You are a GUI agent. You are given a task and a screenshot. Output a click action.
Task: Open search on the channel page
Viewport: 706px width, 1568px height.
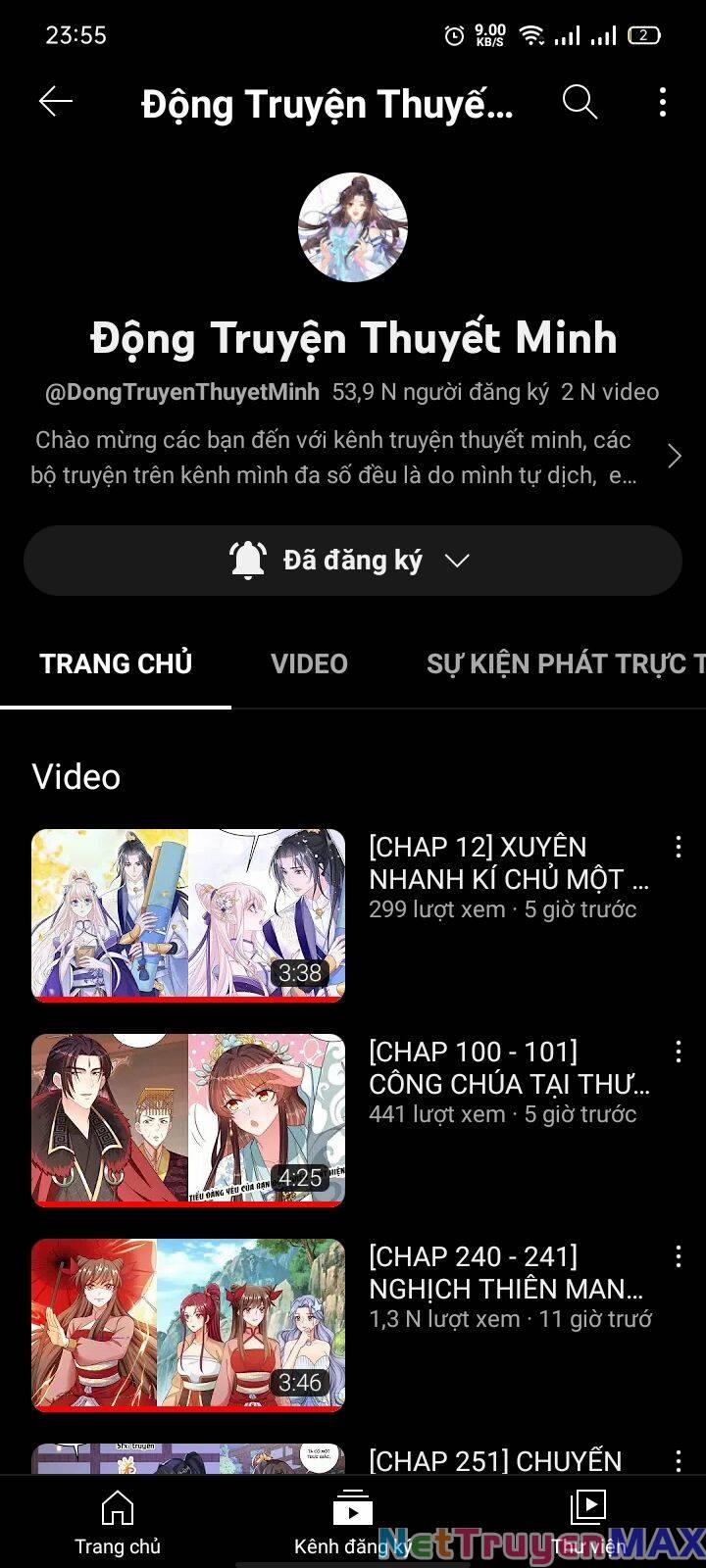point(579,102)
